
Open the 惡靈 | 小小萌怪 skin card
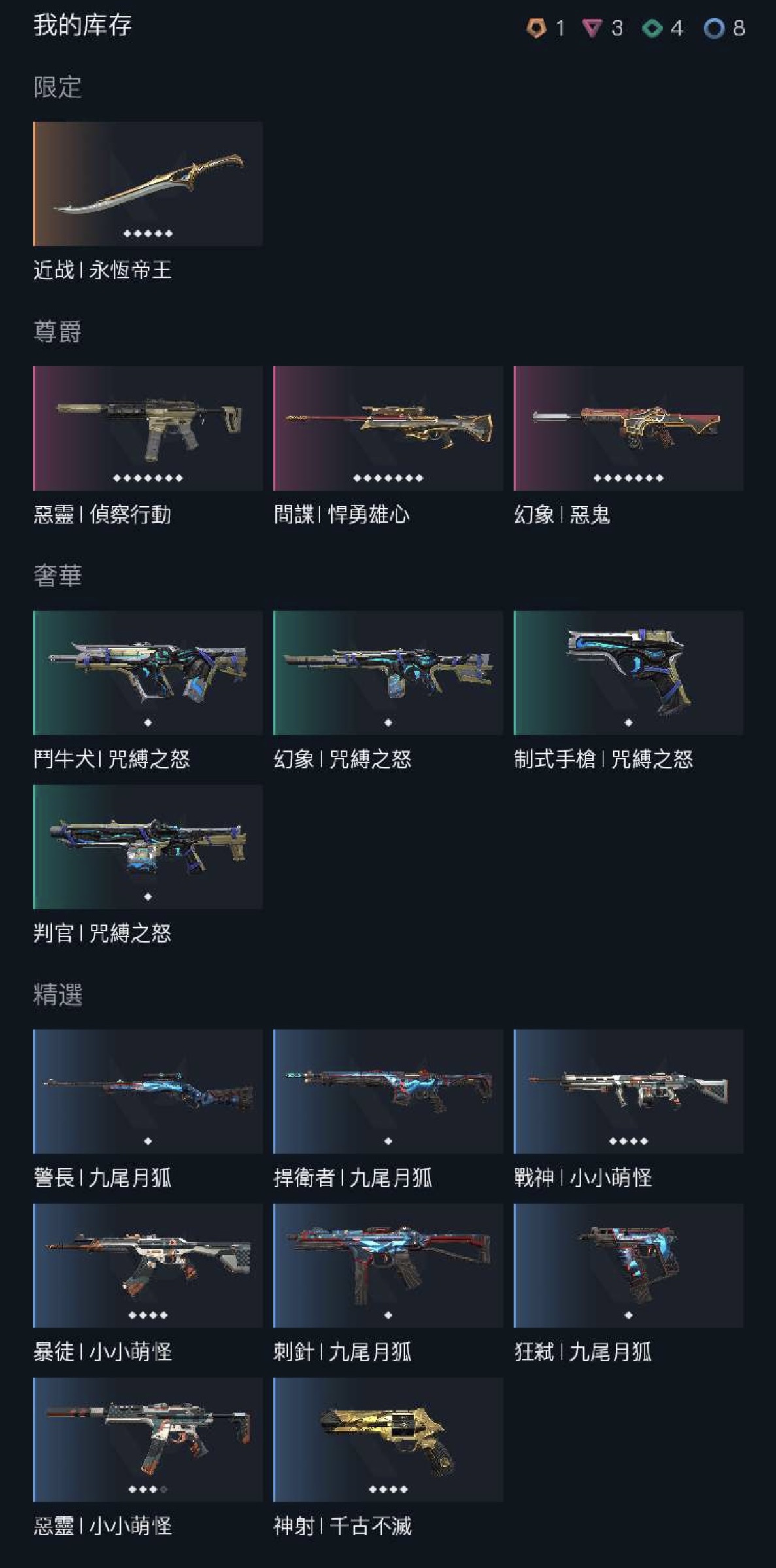(148, 1439)
